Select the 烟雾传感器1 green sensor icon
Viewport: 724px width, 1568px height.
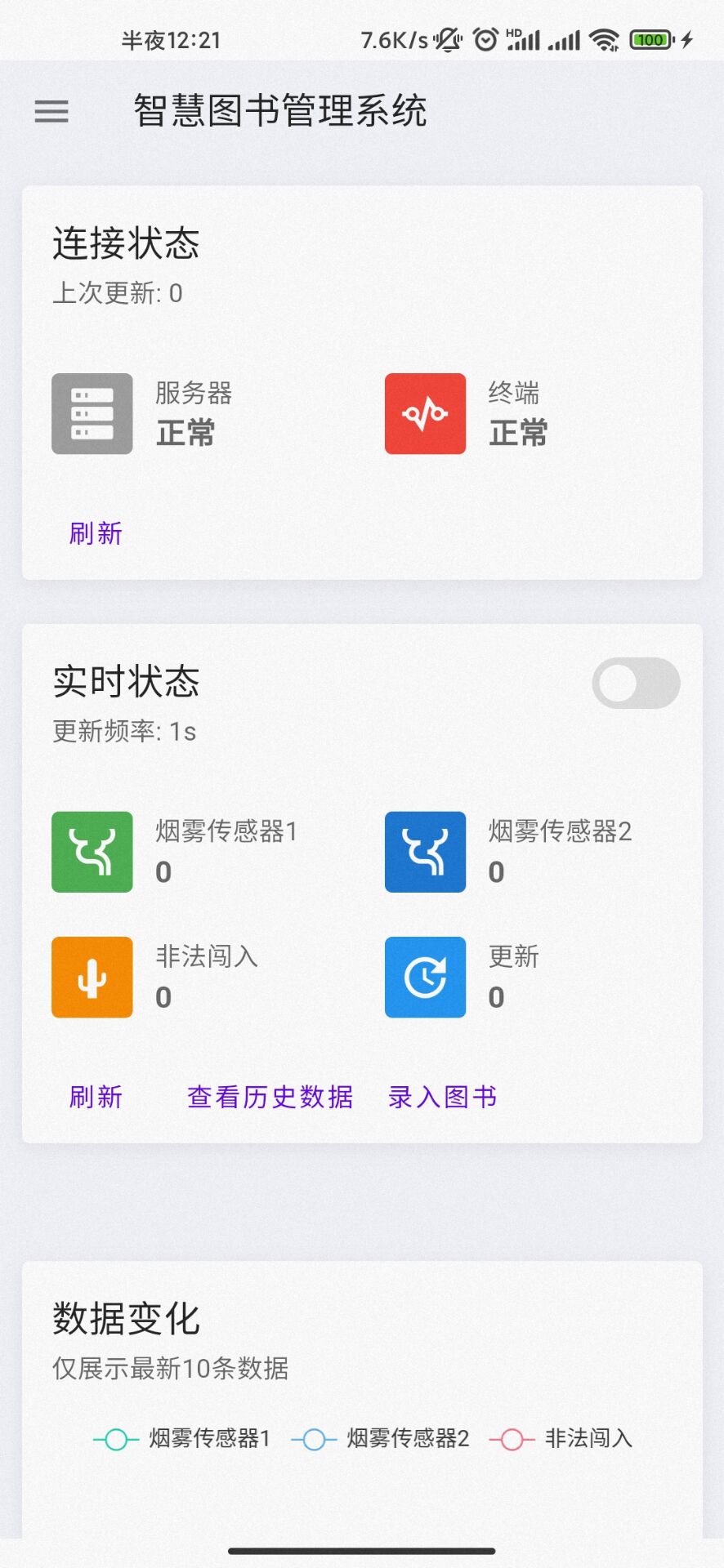click(92, 852)
